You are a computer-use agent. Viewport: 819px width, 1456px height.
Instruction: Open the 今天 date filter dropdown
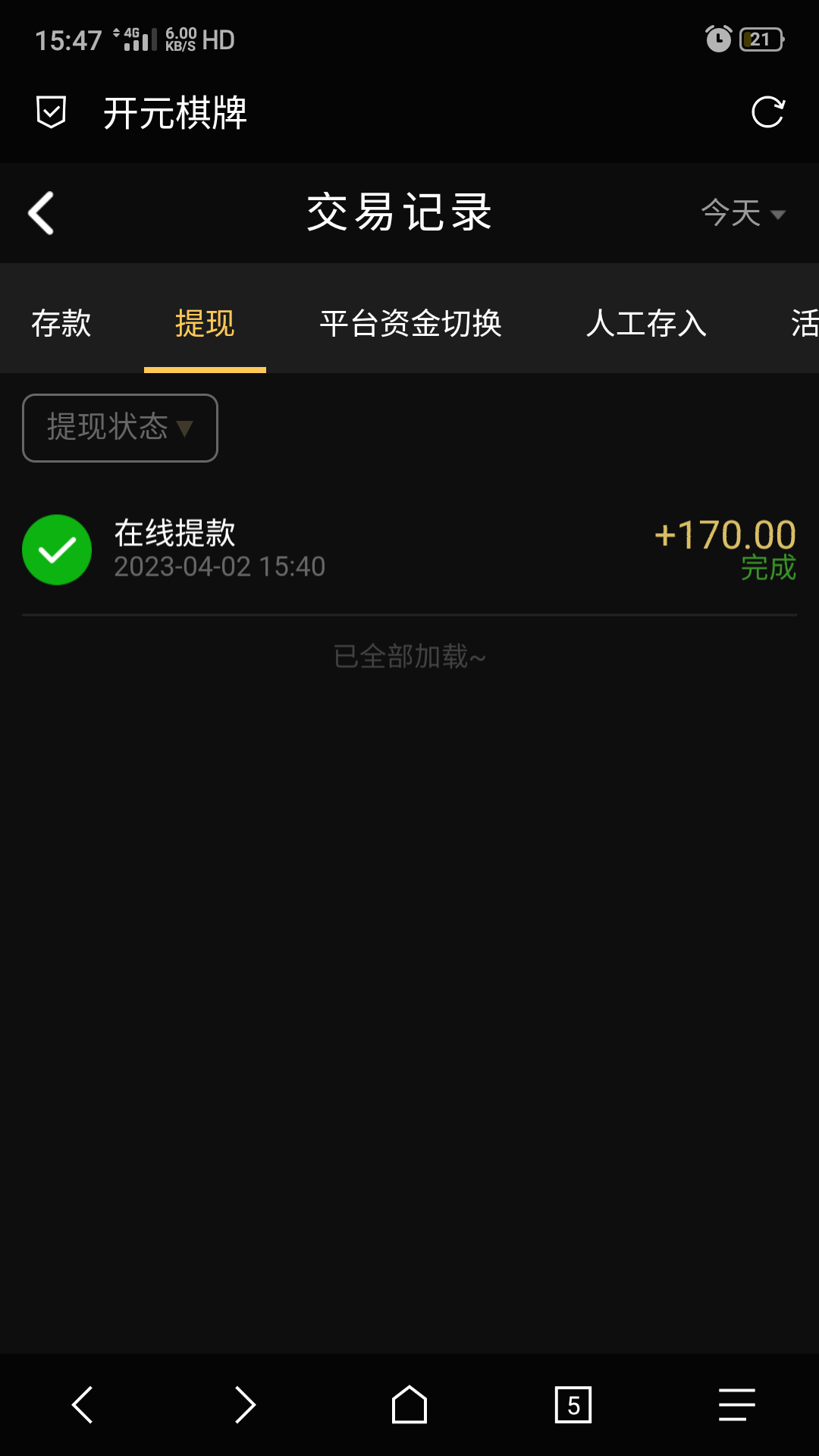coord(742,213)
